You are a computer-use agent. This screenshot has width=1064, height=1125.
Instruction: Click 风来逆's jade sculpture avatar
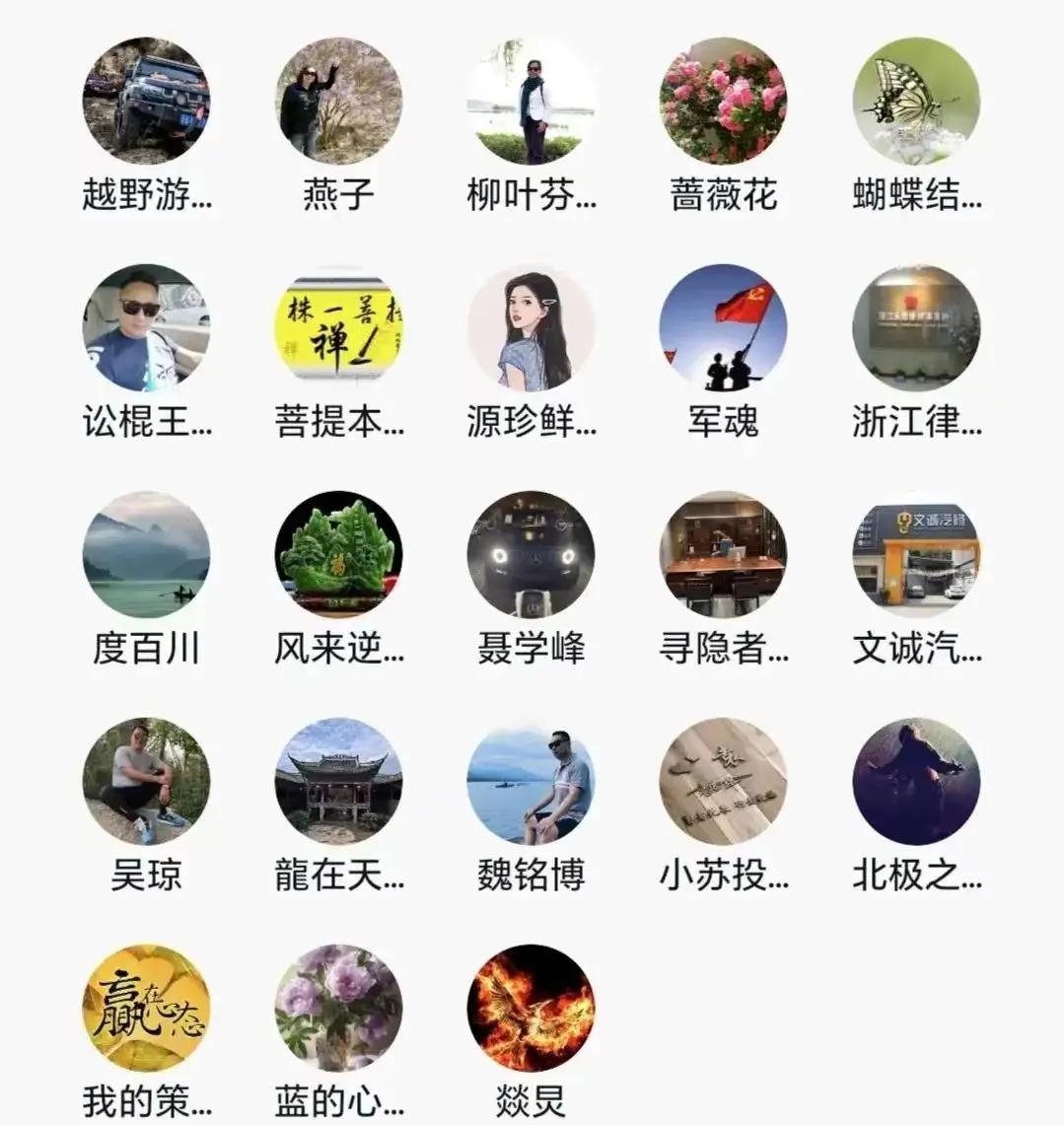coord(337,555)
